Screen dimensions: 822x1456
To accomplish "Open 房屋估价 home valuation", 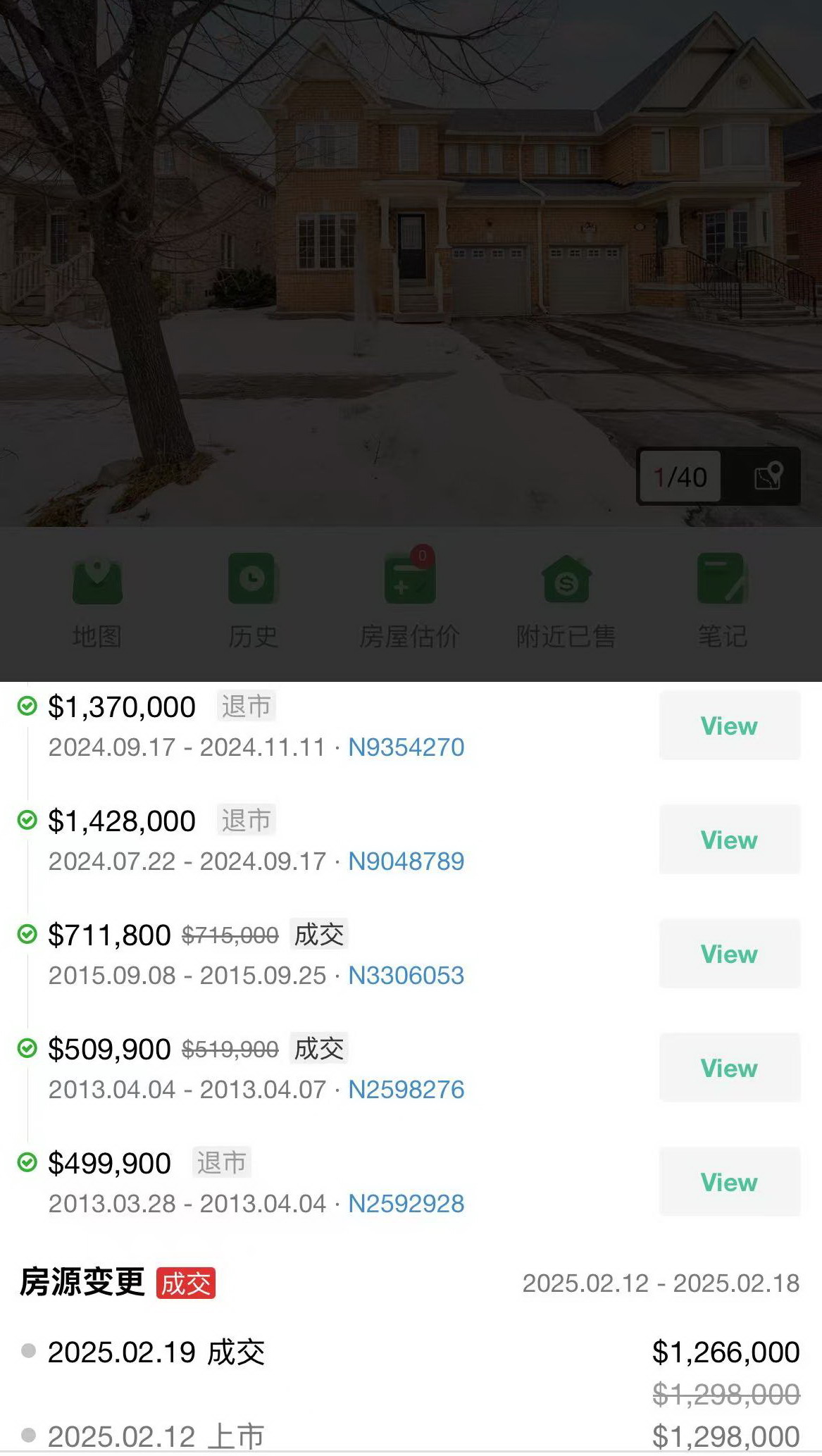I will tap(409, 599).
